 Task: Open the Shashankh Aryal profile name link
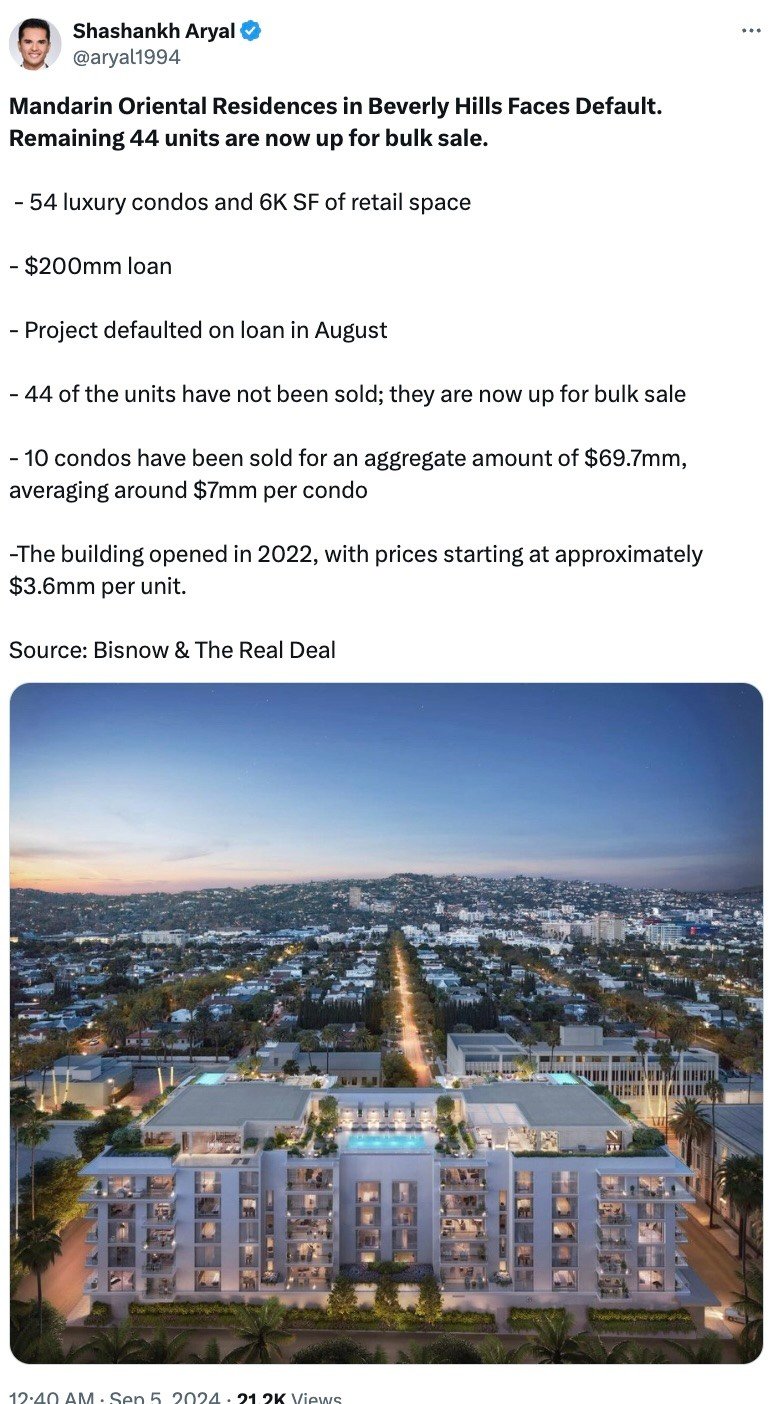coord(153,31)
